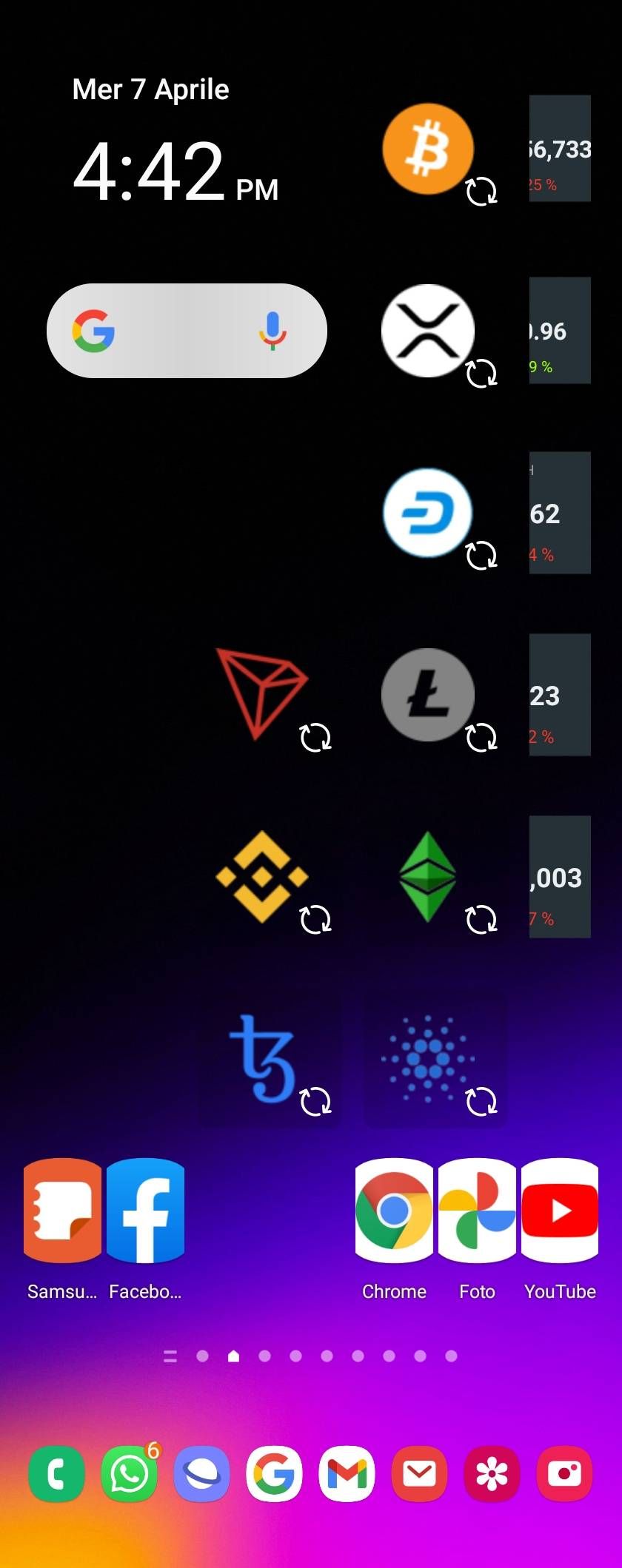Screen dimensions: 622x1568
Task: Open Google Foto app
Action: coord(477,1210)
